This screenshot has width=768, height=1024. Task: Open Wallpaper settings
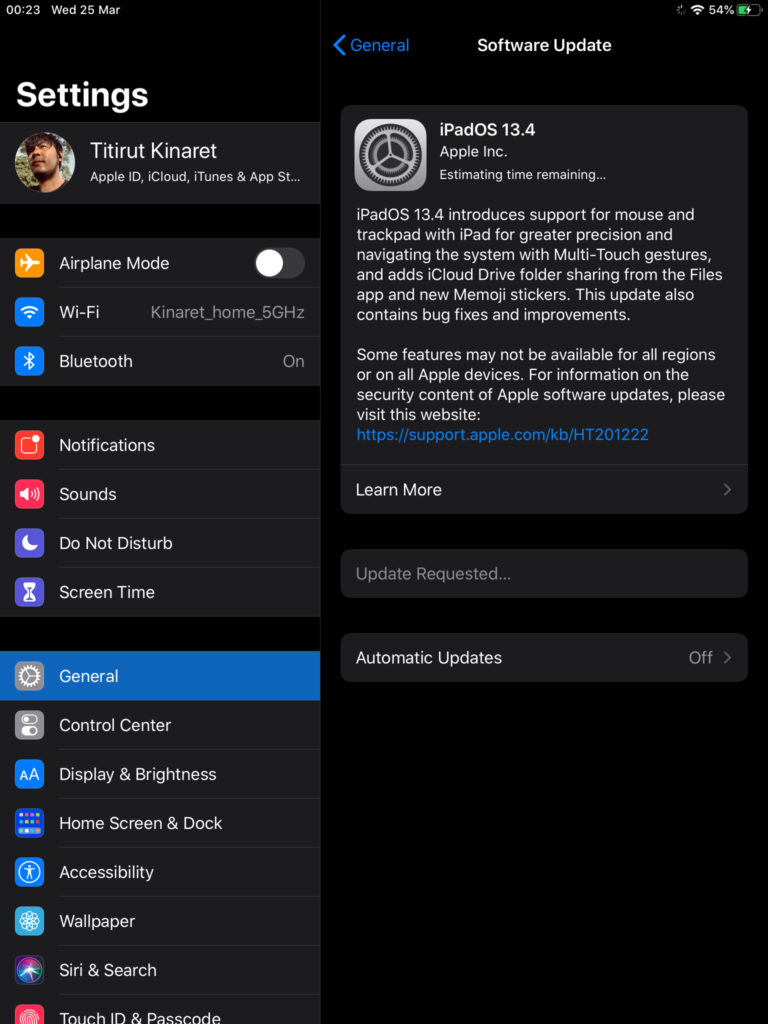160,921
